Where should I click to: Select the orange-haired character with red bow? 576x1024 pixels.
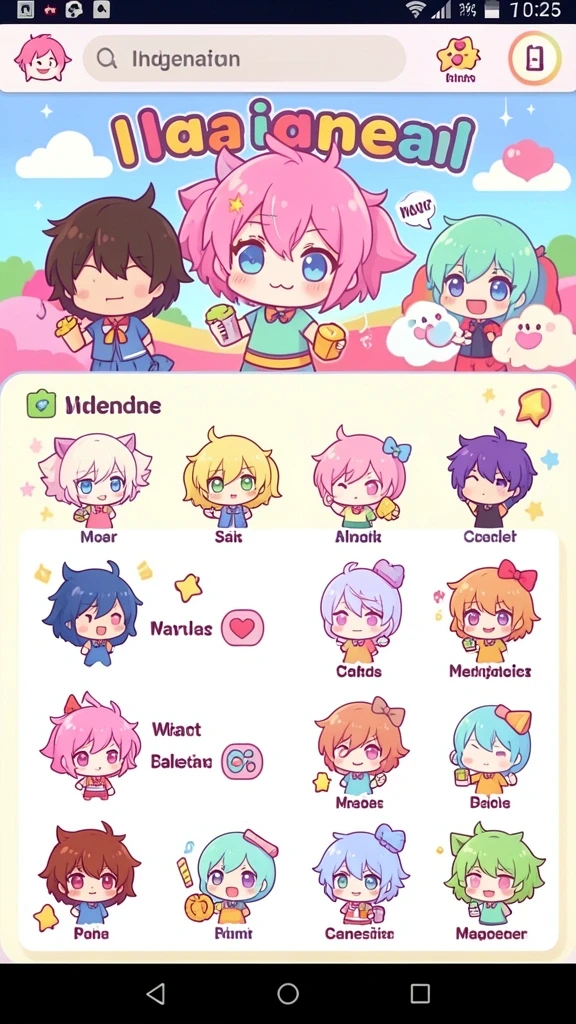(492, 619)
